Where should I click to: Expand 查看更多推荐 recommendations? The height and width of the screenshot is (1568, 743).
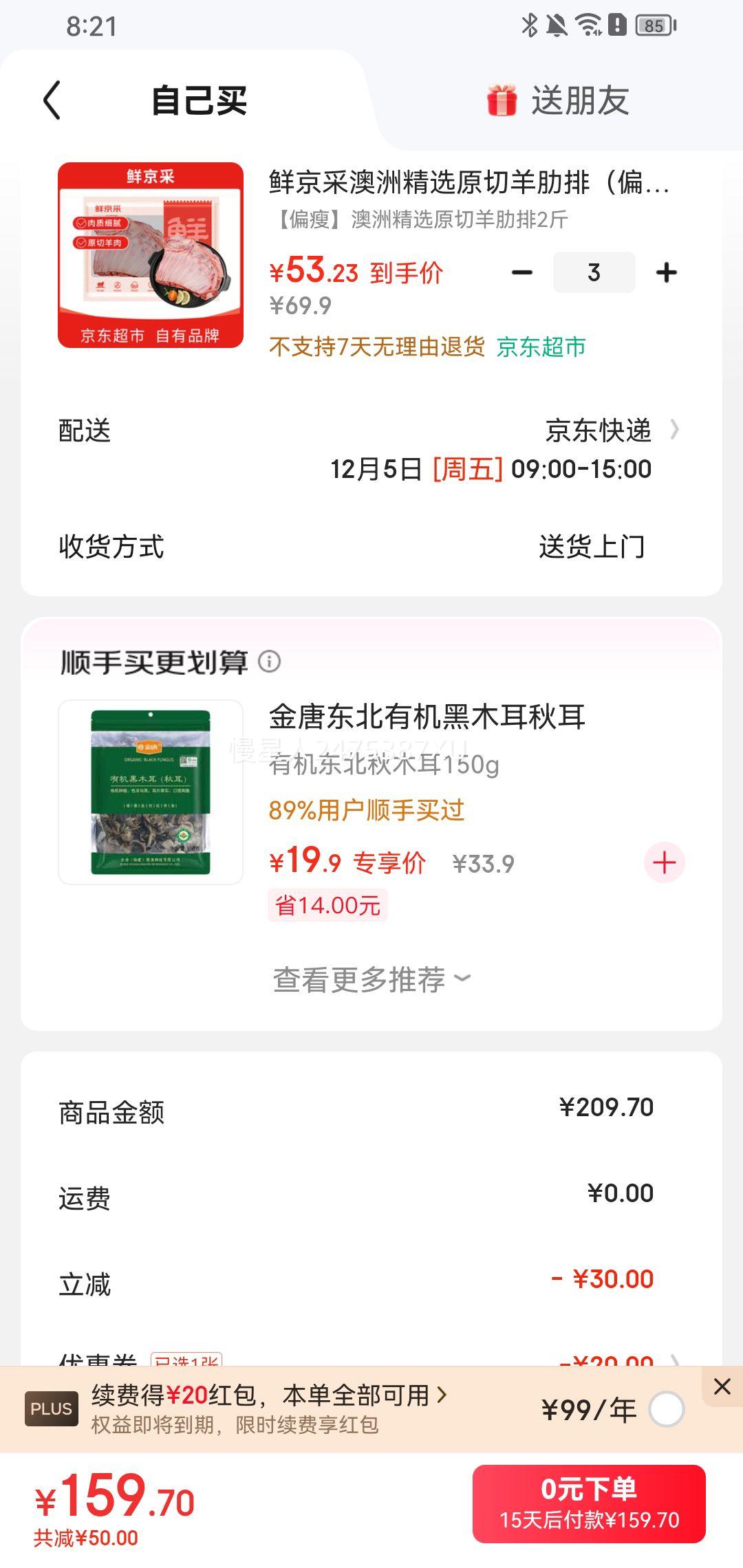coord(371,979)
